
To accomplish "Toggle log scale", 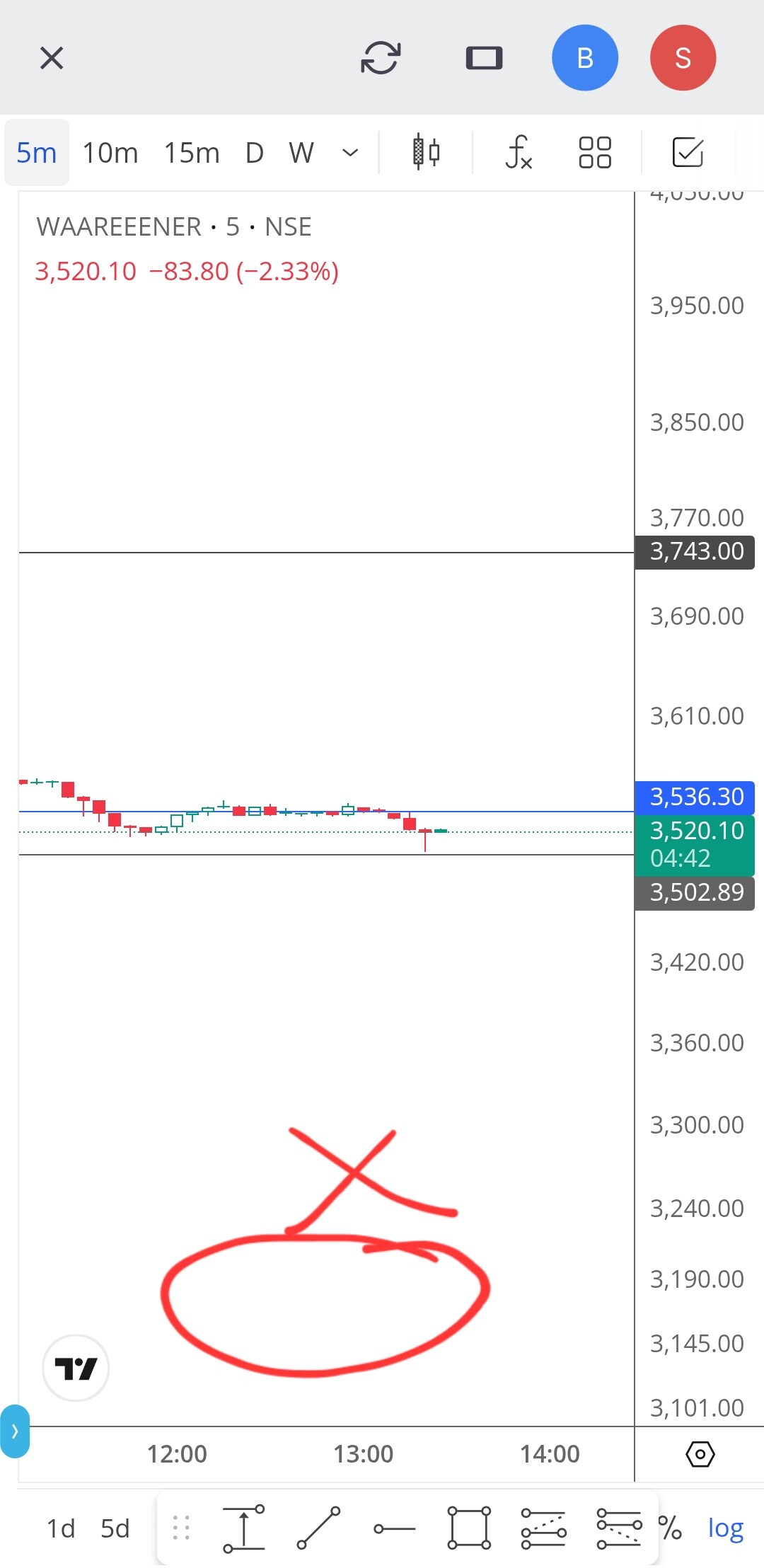I will click(x=725, y=1528).
